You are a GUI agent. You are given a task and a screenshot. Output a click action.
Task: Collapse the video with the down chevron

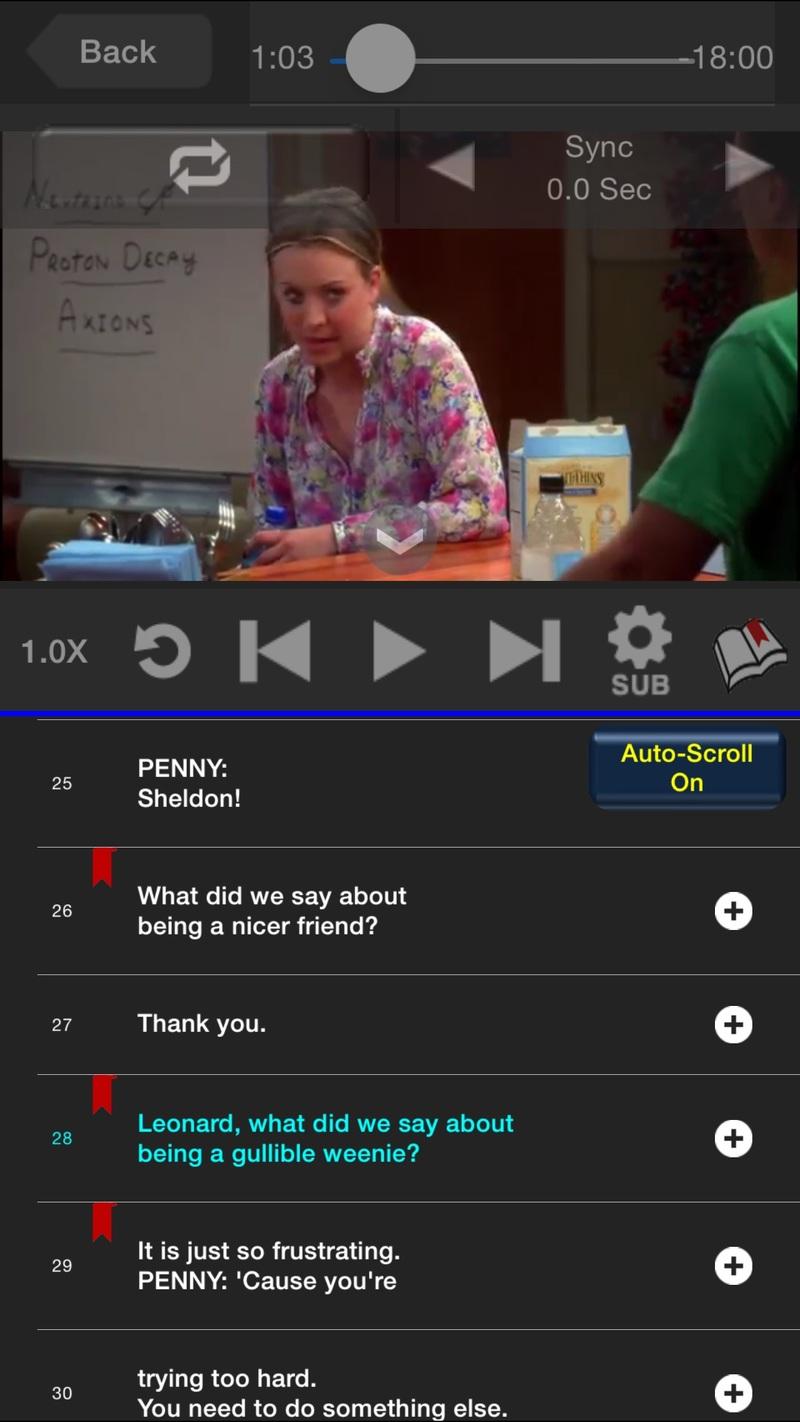[x=399, y=540]
